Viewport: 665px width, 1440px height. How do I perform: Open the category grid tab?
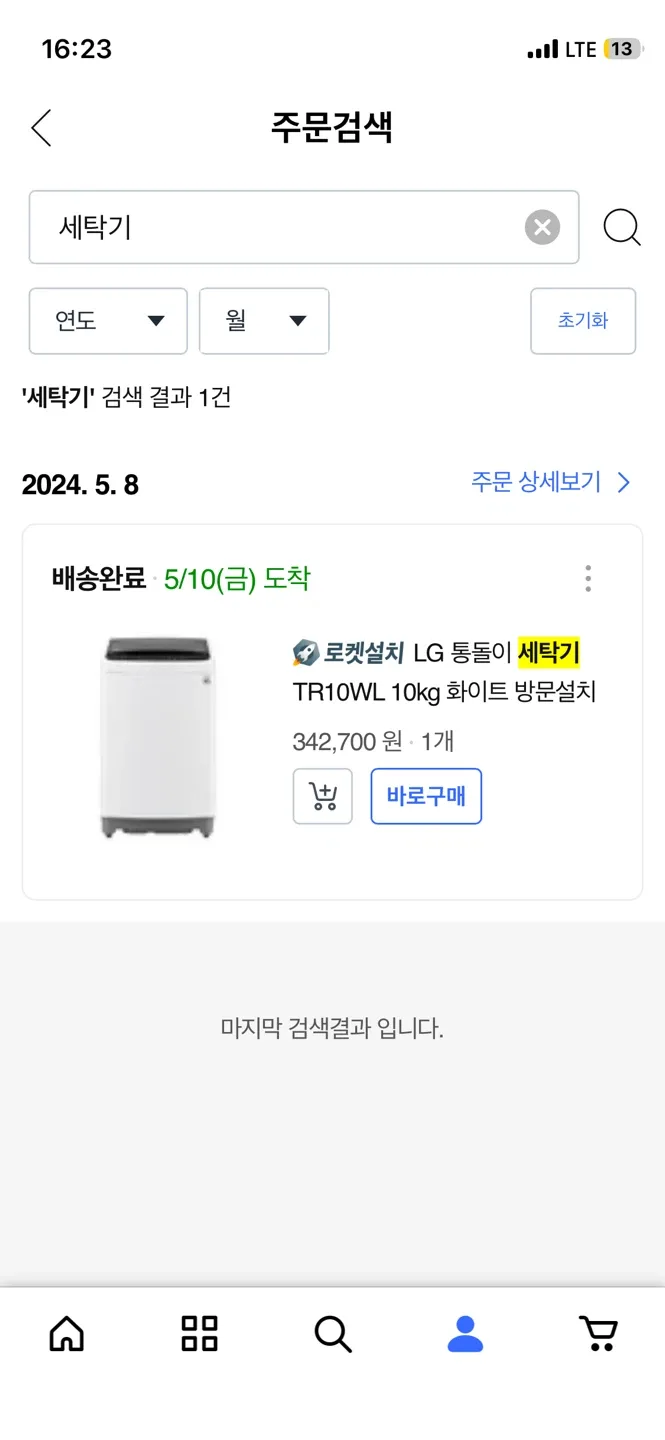(199, 1333)
